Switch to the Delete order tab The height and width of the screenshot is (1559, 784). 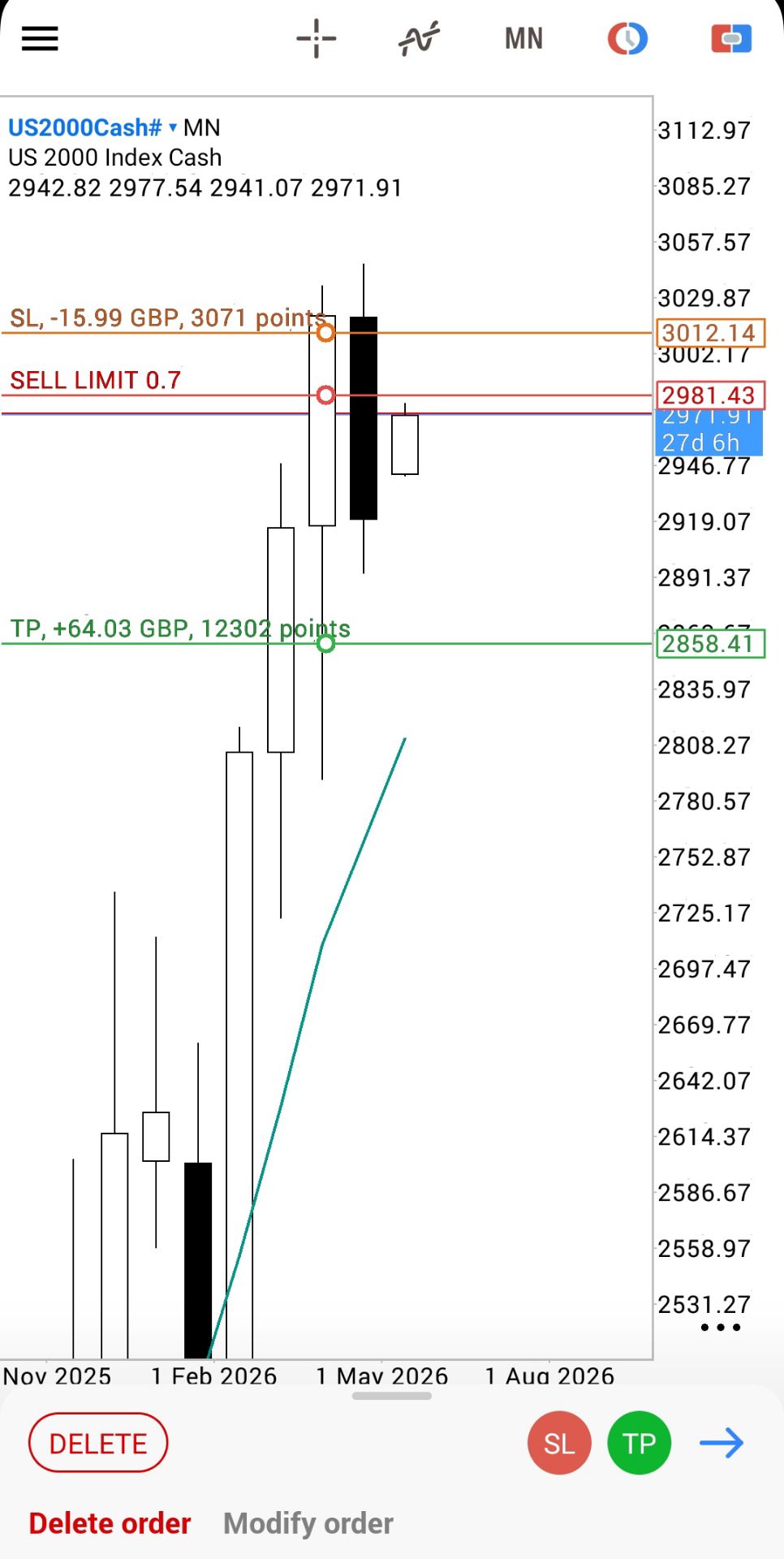pyautogui.click(x=110, y=1523)
